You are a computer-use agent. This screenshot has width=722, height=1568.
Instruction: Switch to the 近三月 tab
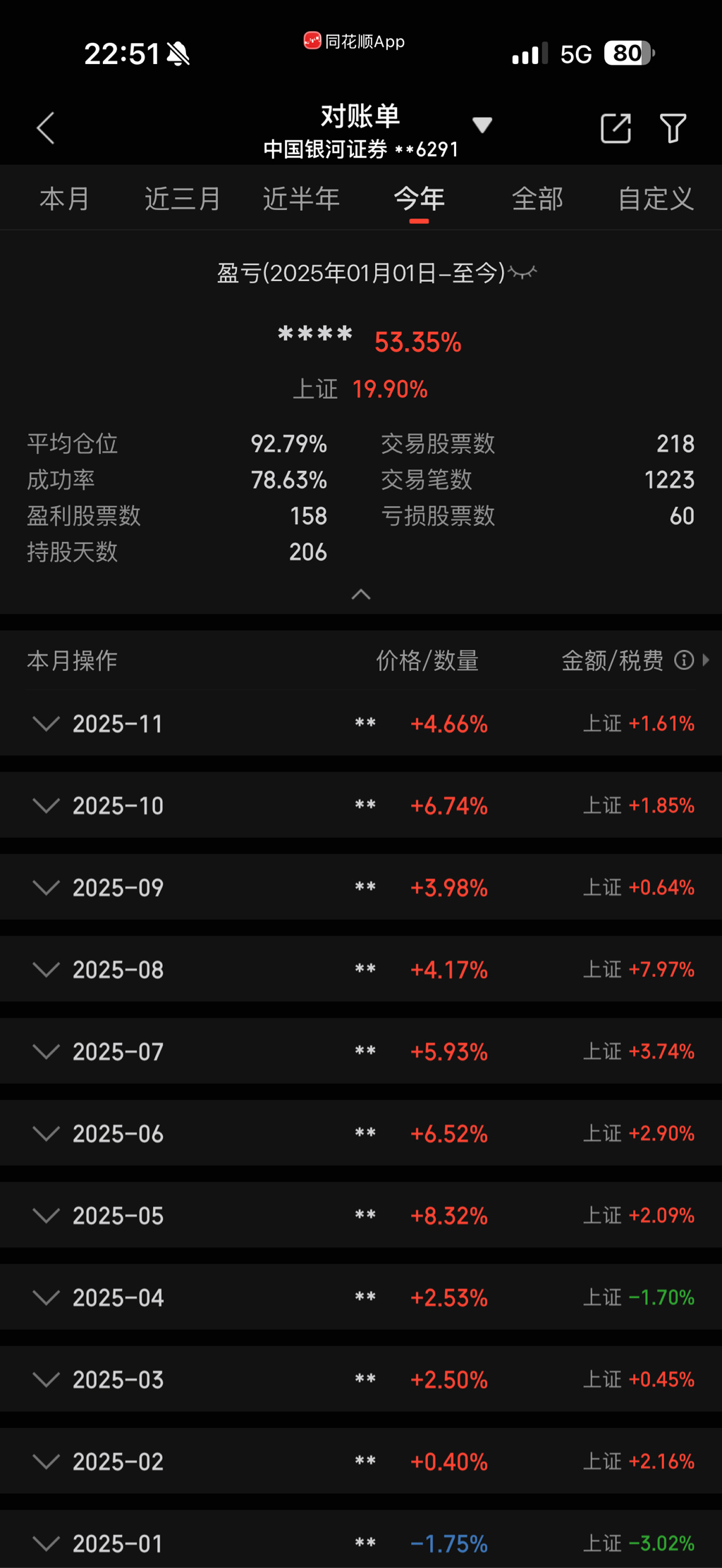point(183,199)
